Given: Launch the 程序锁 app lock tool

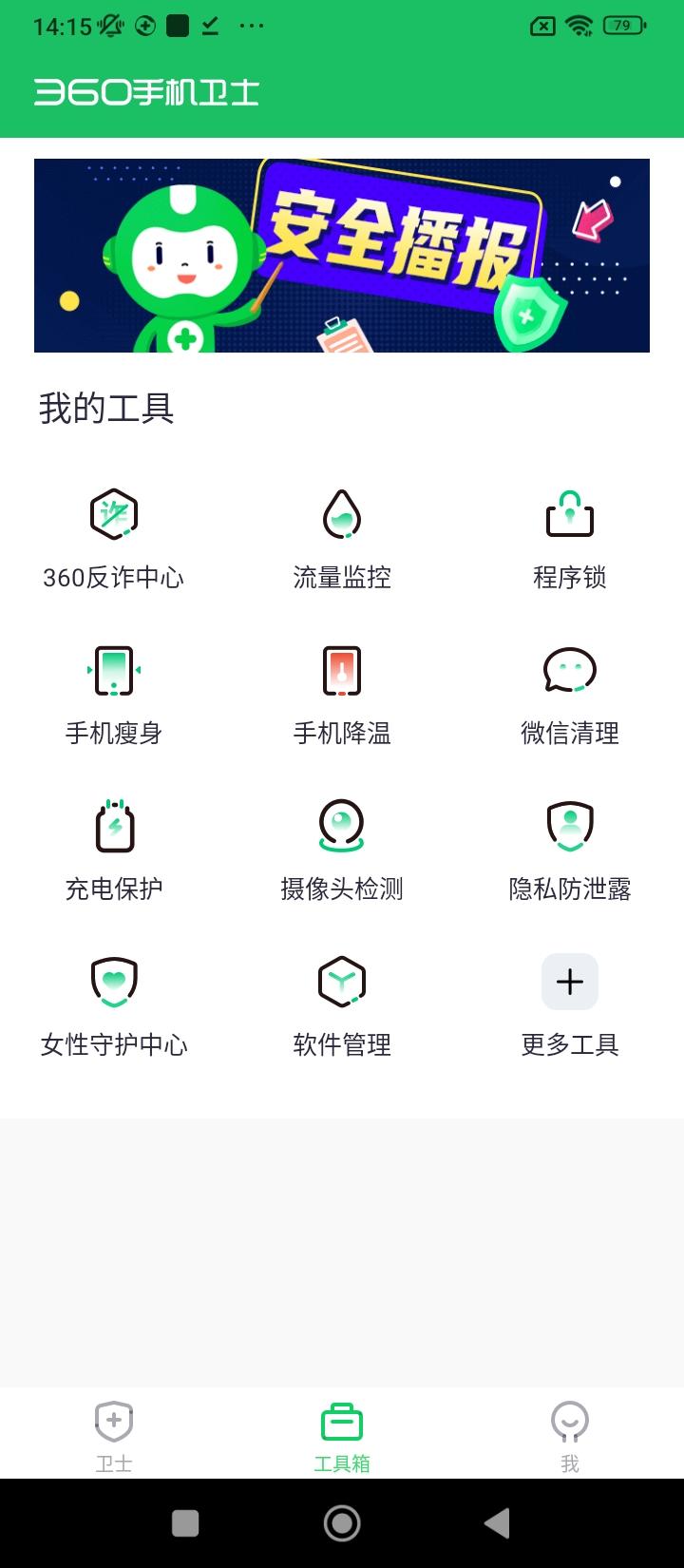Looking at the screenshot, I should 570,537.
